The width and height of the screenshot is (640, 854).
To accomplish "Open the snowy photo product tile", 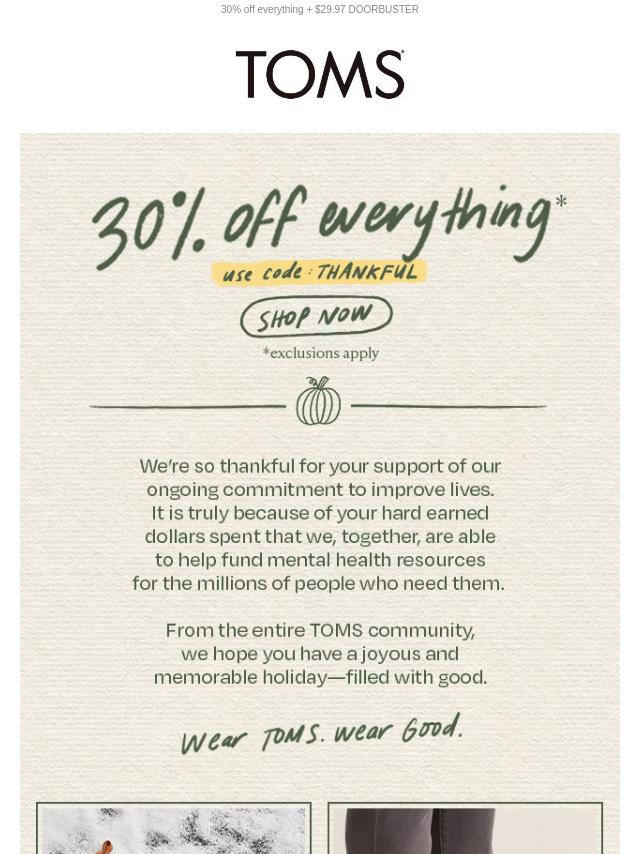I will click(x=174, y=830).
